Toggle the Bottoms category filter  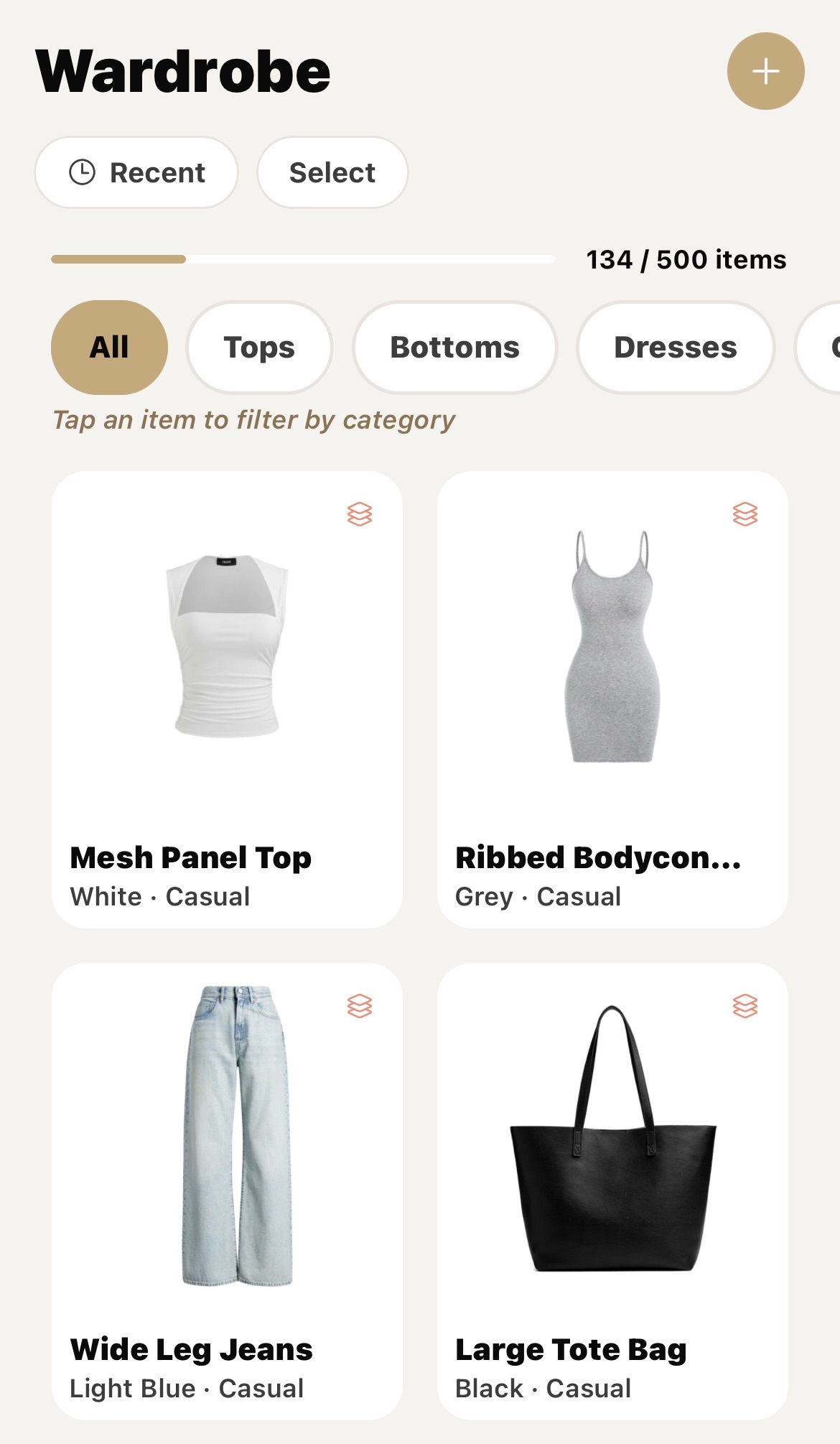454,347
